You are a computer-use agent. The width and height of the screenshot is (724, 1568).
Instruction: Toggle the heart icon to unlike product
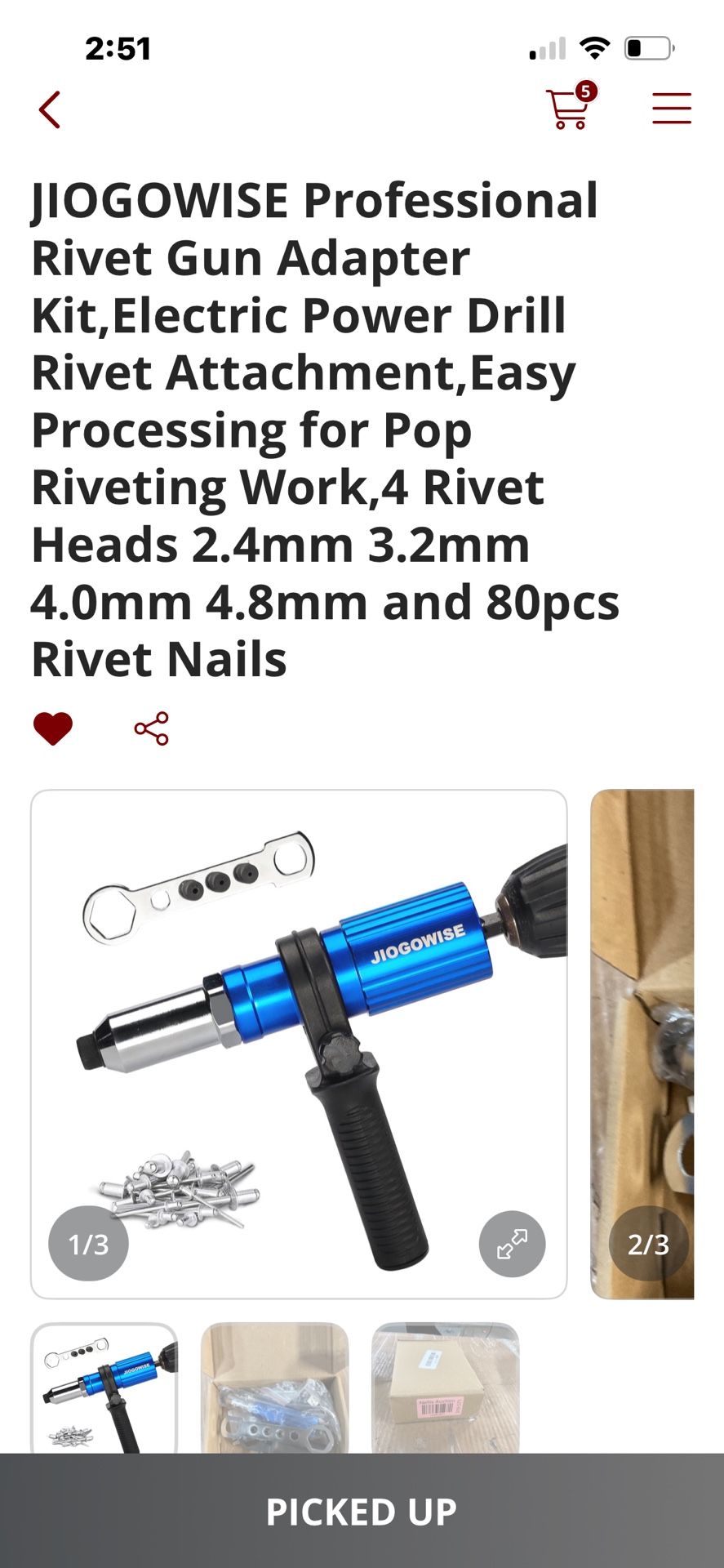point(53,728)
